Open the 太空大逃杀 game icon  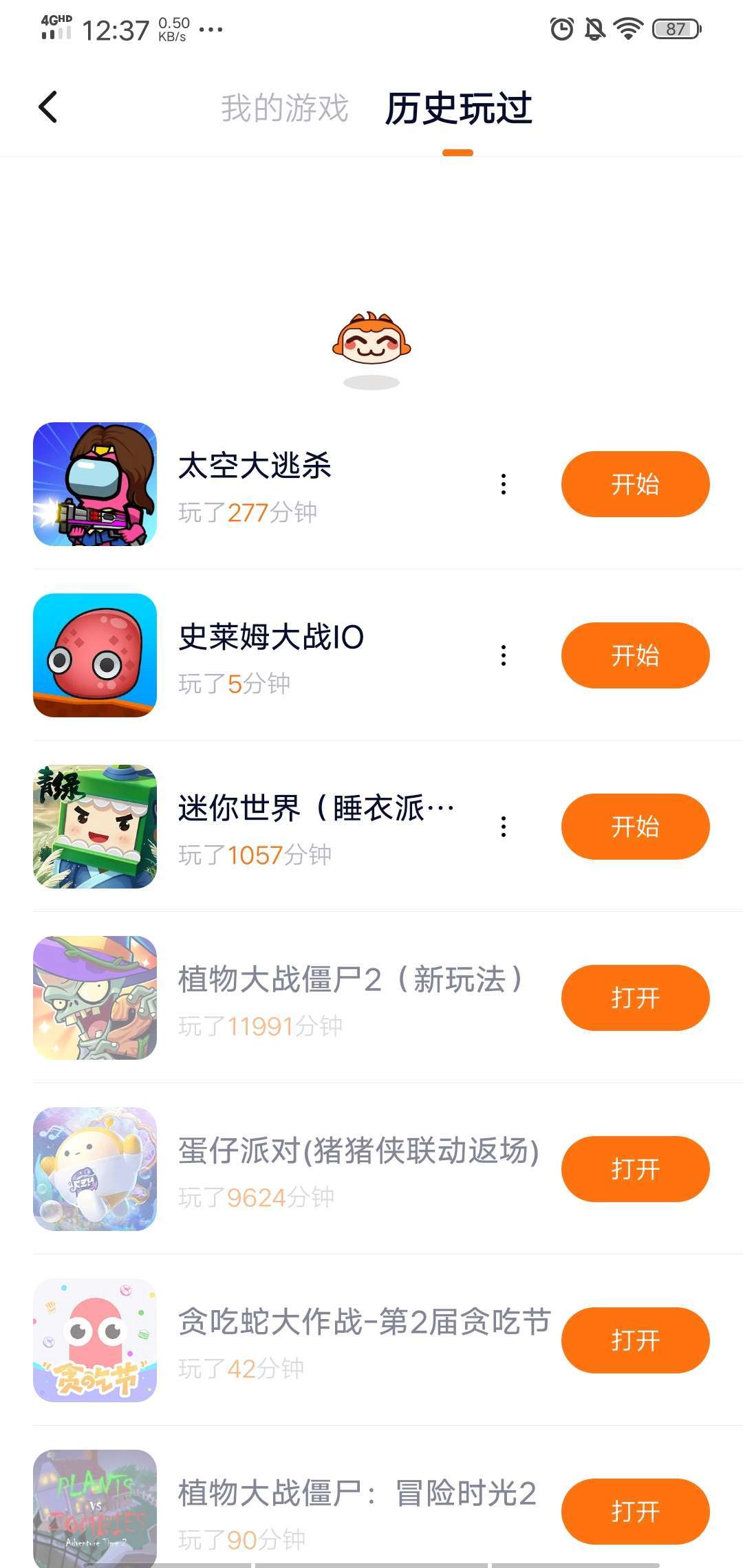click(95, 484)
